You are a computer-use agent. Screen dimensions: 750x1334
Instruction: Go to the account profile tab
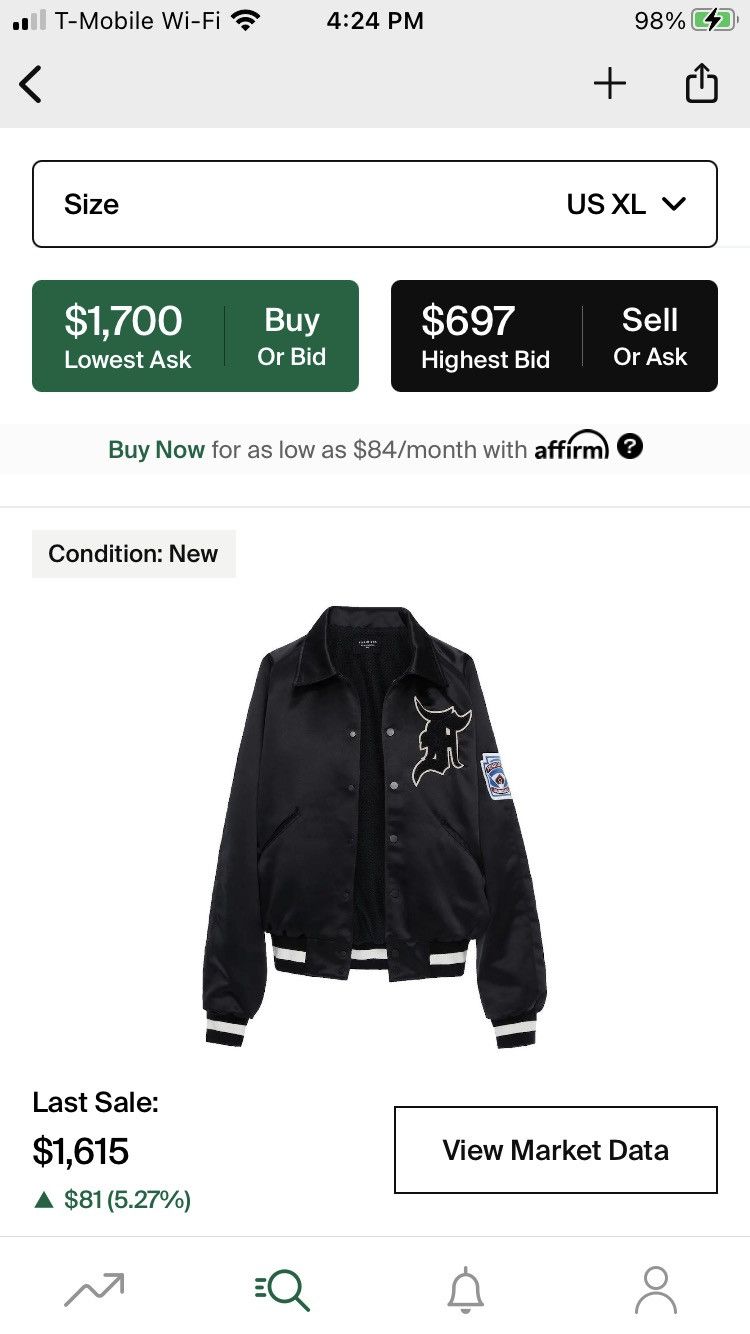coord(656,1289)
